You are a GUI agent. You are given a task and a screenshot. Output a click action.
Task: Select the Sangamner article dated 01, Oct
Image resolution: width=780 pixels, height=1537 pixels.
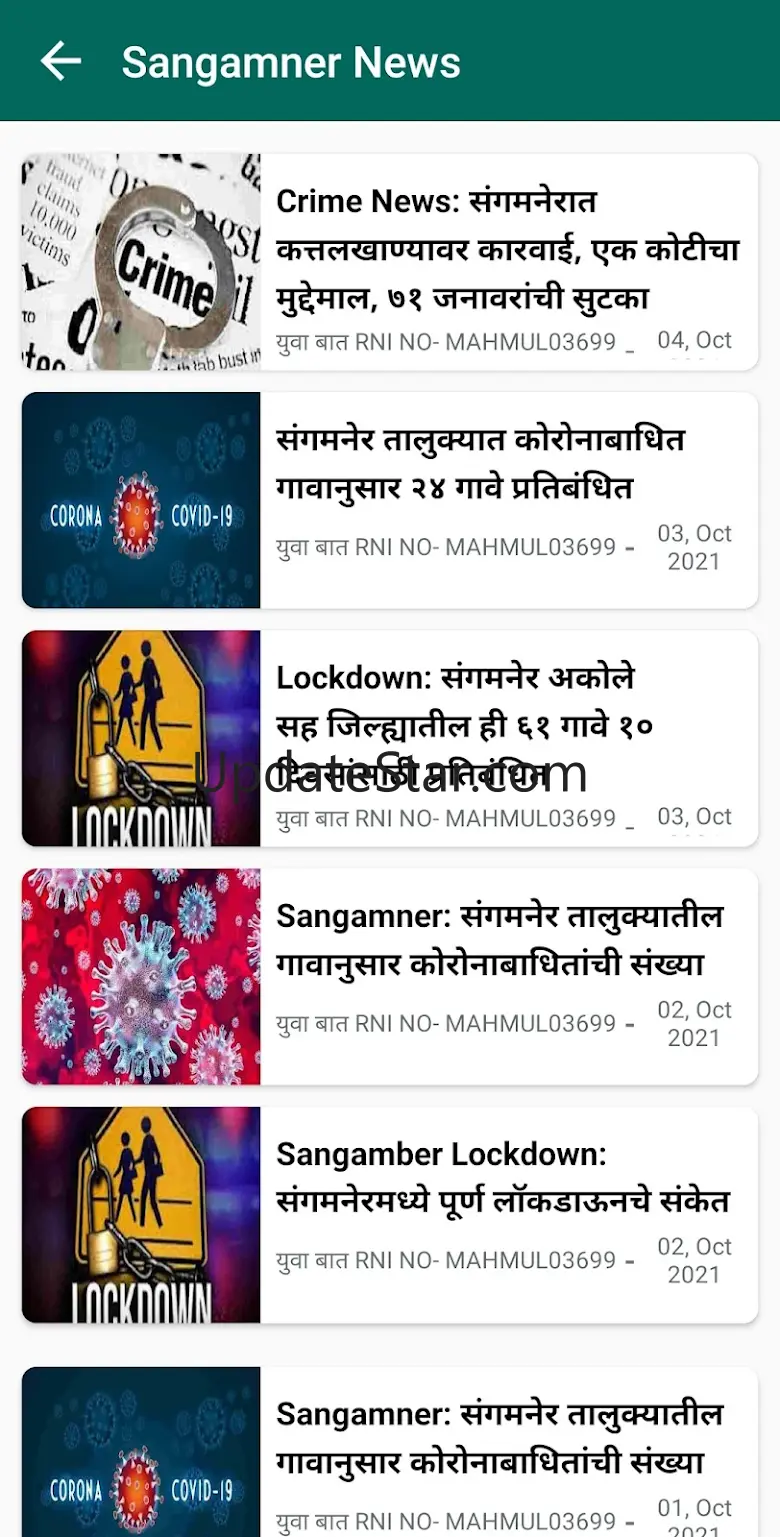point(390,1450)
